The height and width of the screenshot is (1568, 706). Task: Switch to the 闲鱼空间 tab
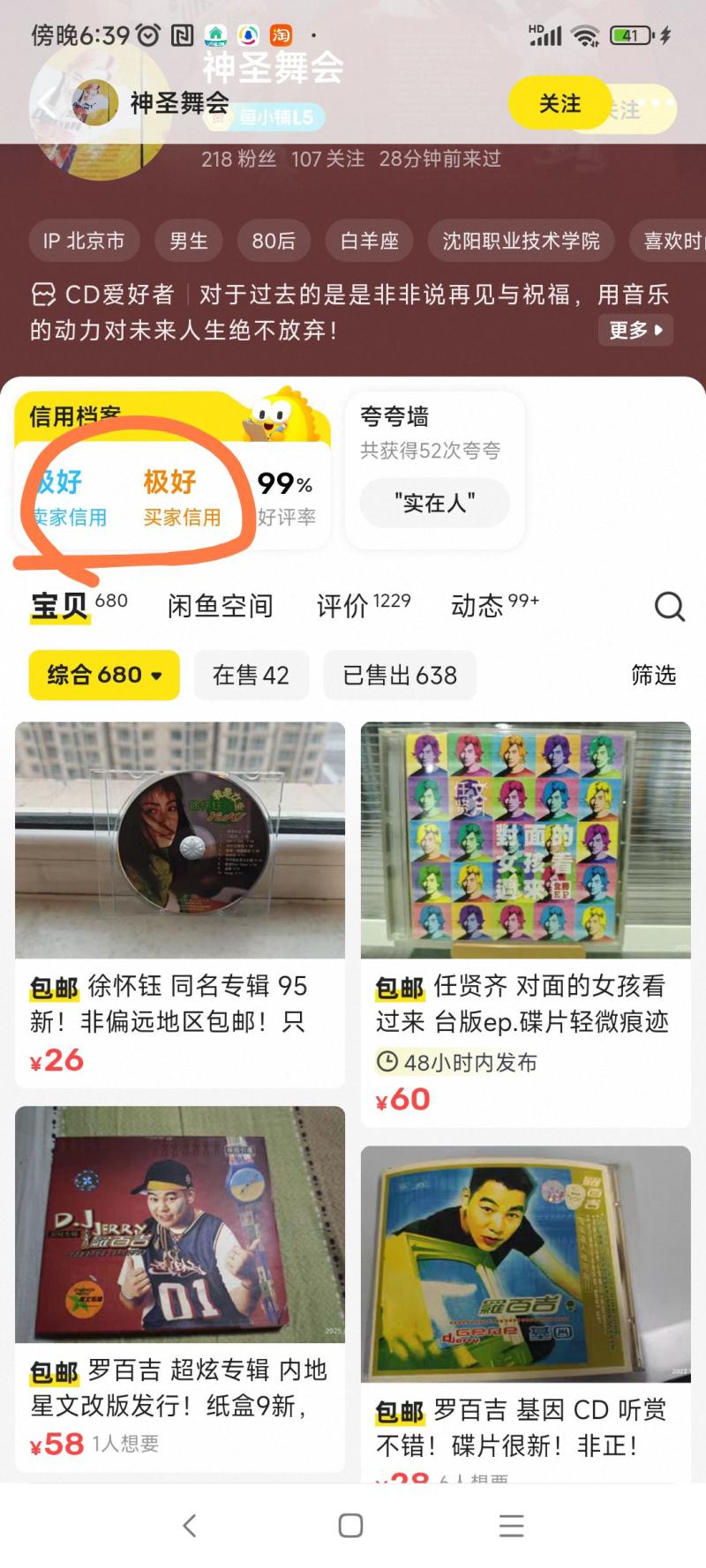(x=220, y=606)
